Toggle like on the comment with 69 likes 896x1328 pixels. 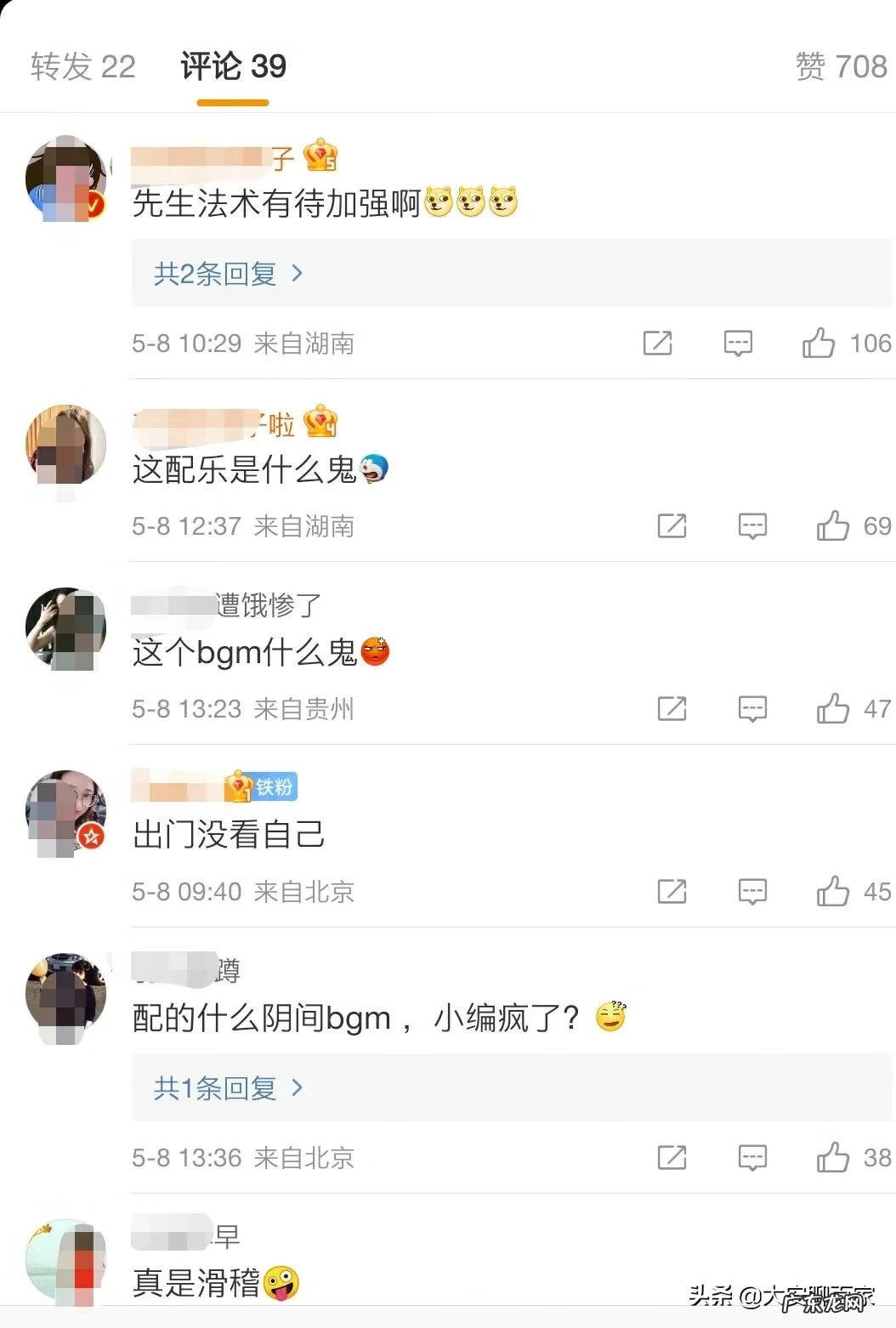(834, 526)
